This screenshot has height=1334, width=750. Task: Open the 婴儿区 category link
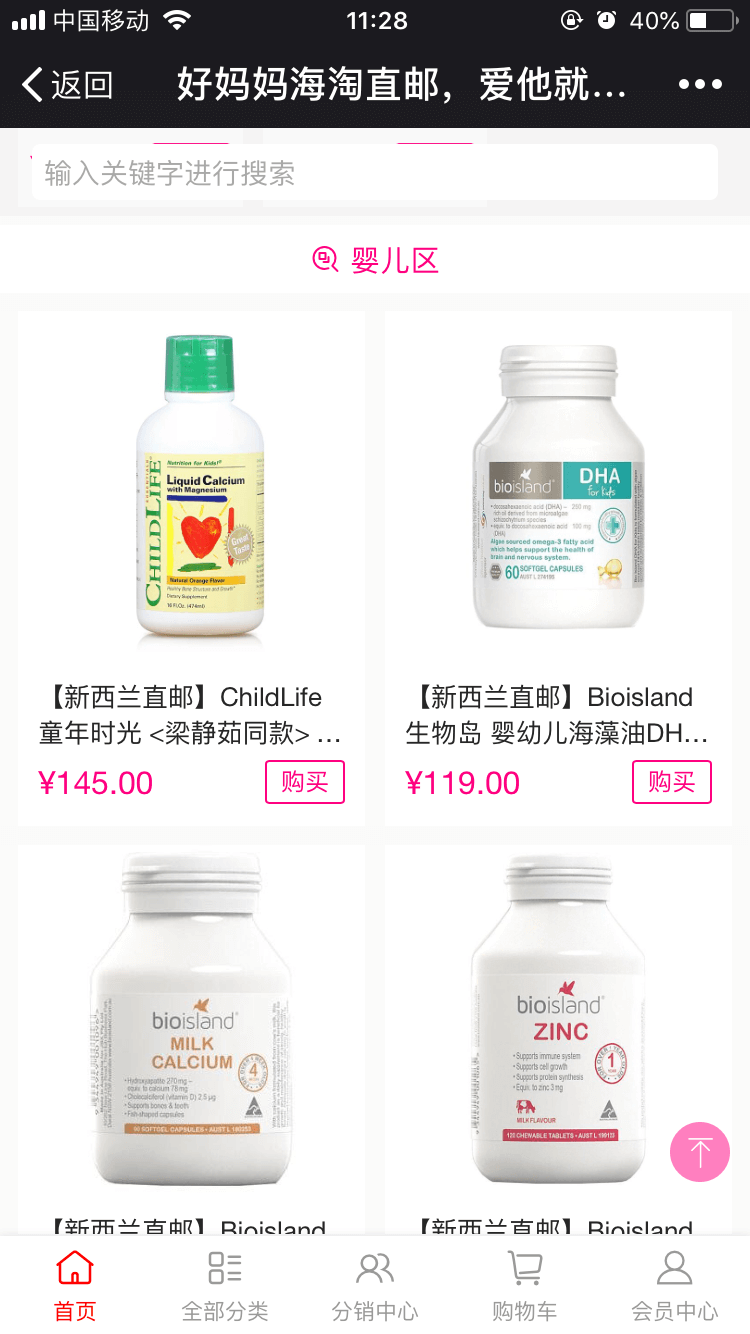click(375, 260)
